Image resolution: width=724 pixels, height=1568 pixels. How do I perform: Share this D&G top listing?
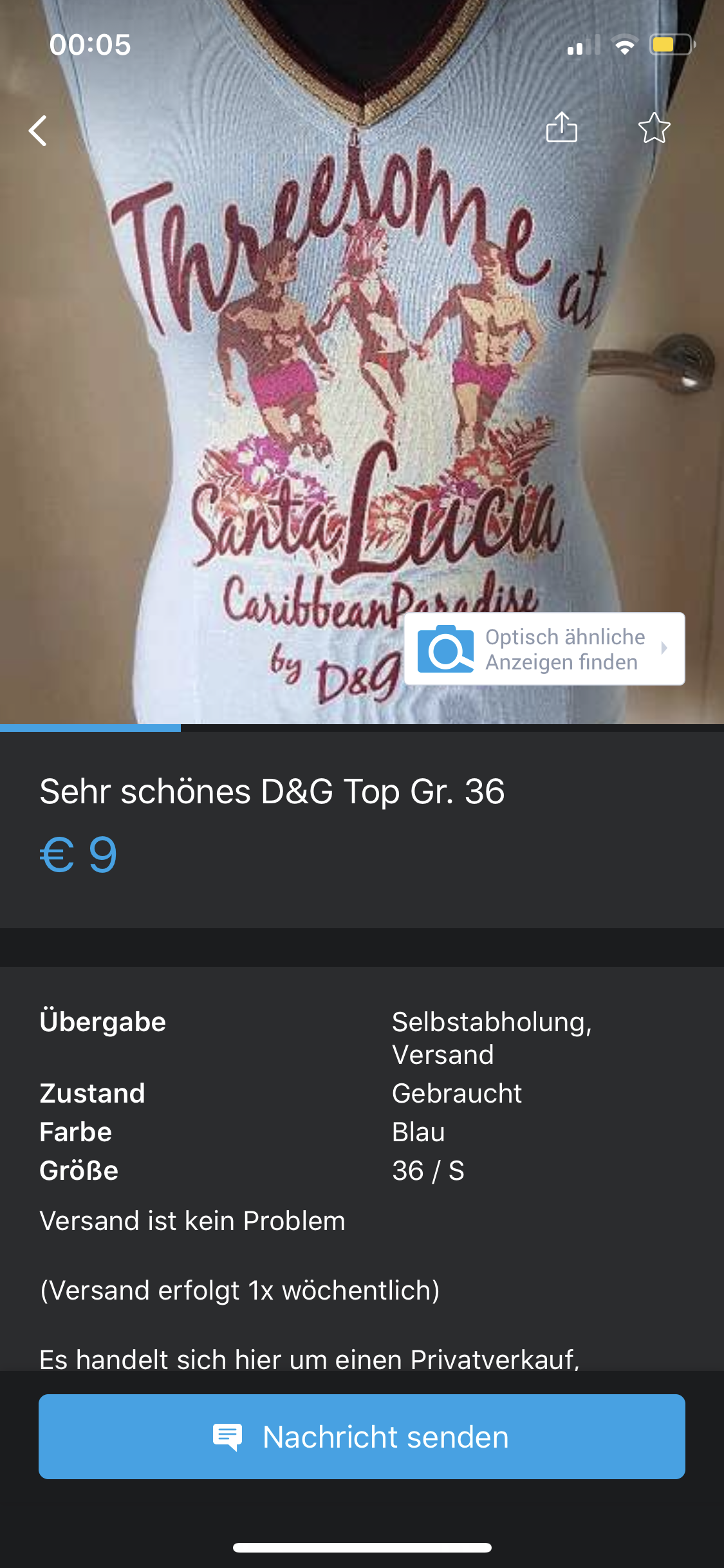coord(561,127)
